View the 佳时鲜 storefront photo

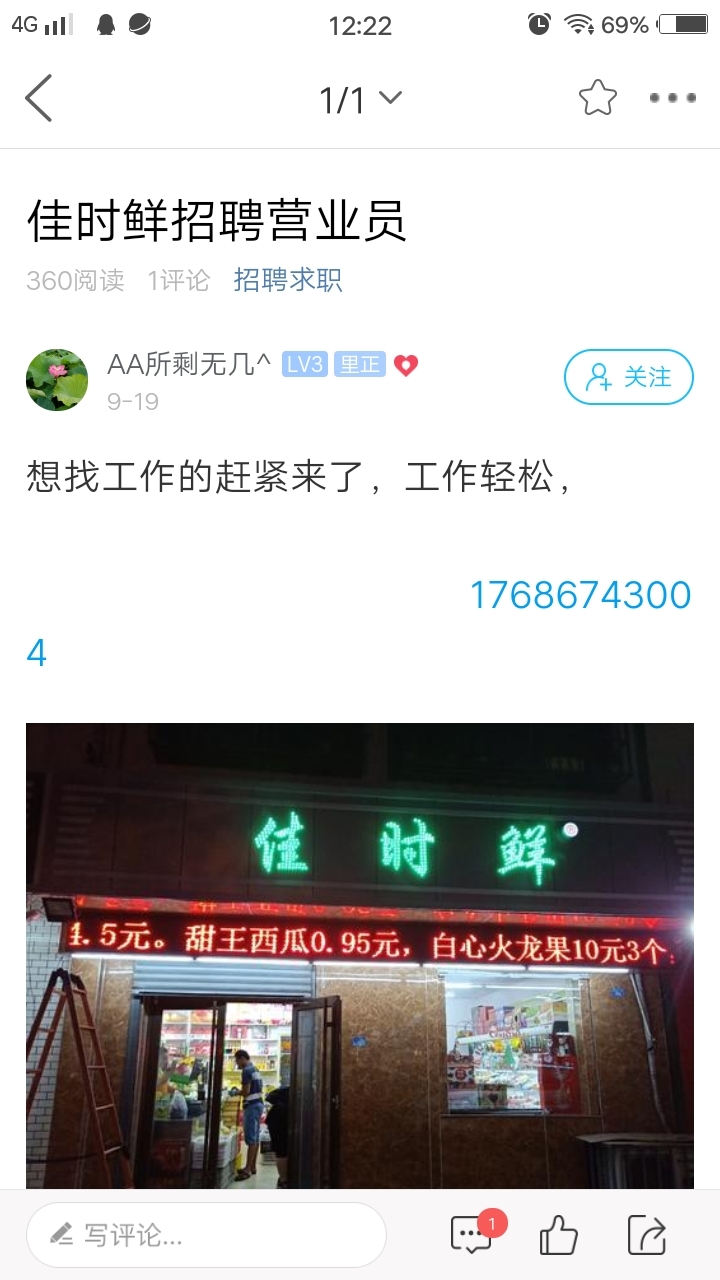360,955
